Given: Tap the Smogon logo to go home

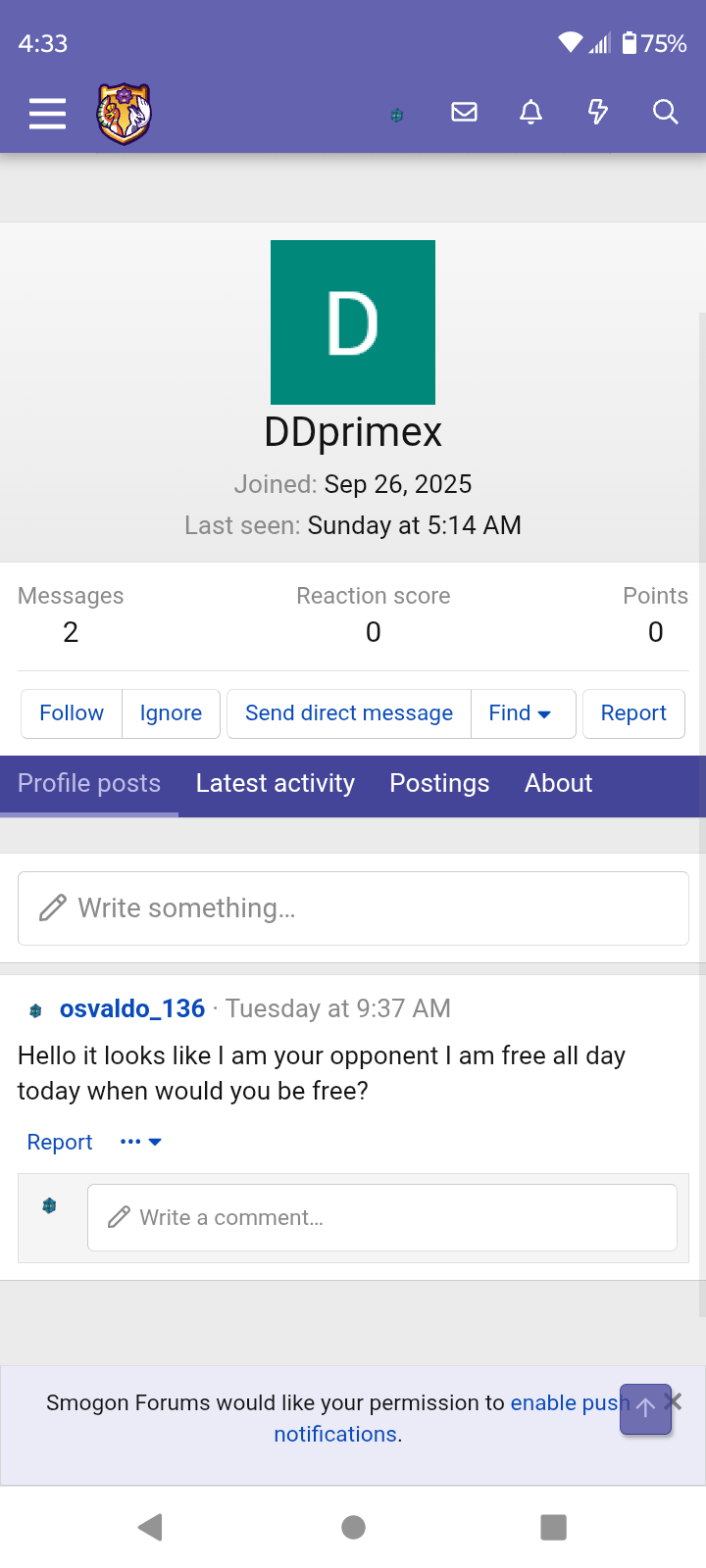Looking at the screenshot, I should tap(124, 114).
